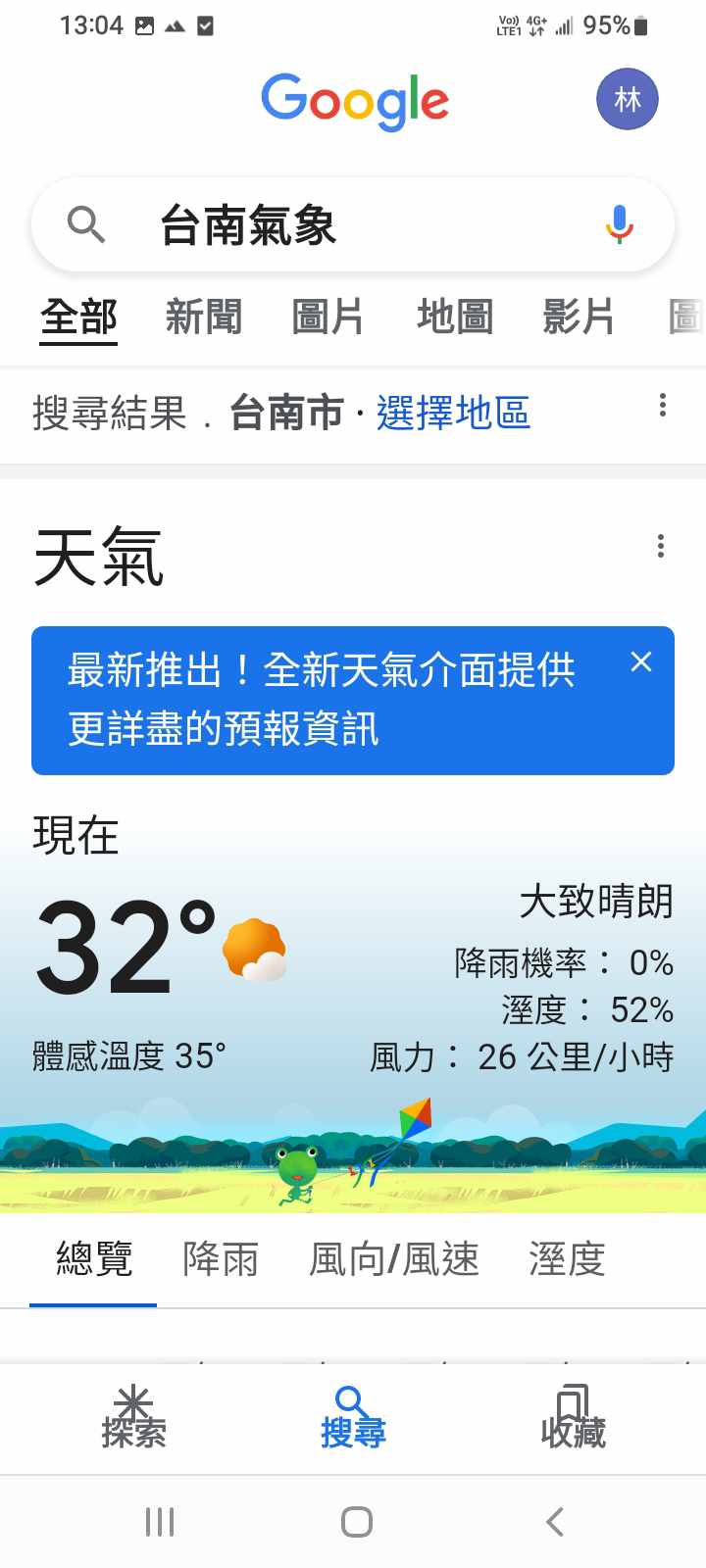Select the 總覽 weather tab
This screenshot has height=1568, width=706.
[x=94, y=1259]
